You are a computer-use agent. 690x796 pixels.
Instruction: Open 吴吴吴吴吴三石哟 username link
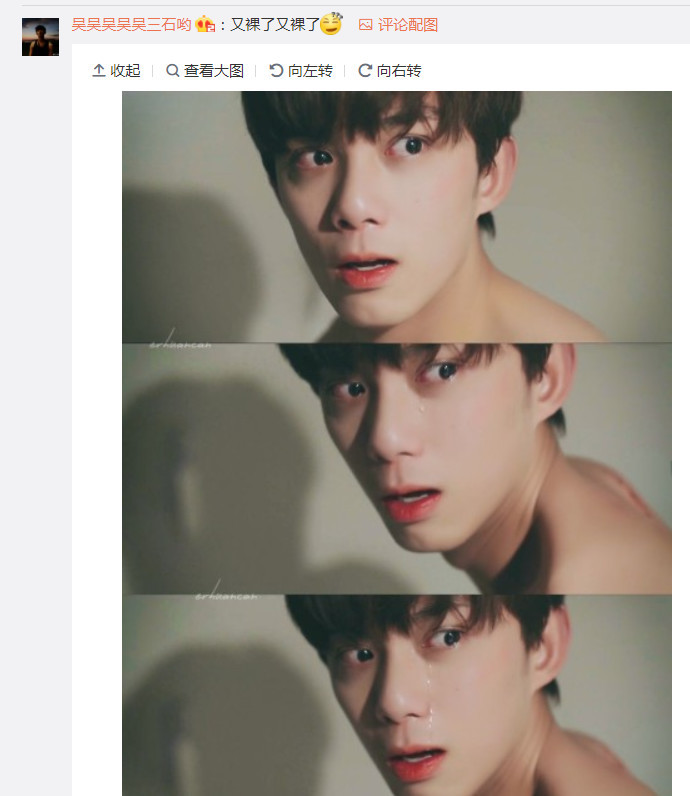pos(131,24)
